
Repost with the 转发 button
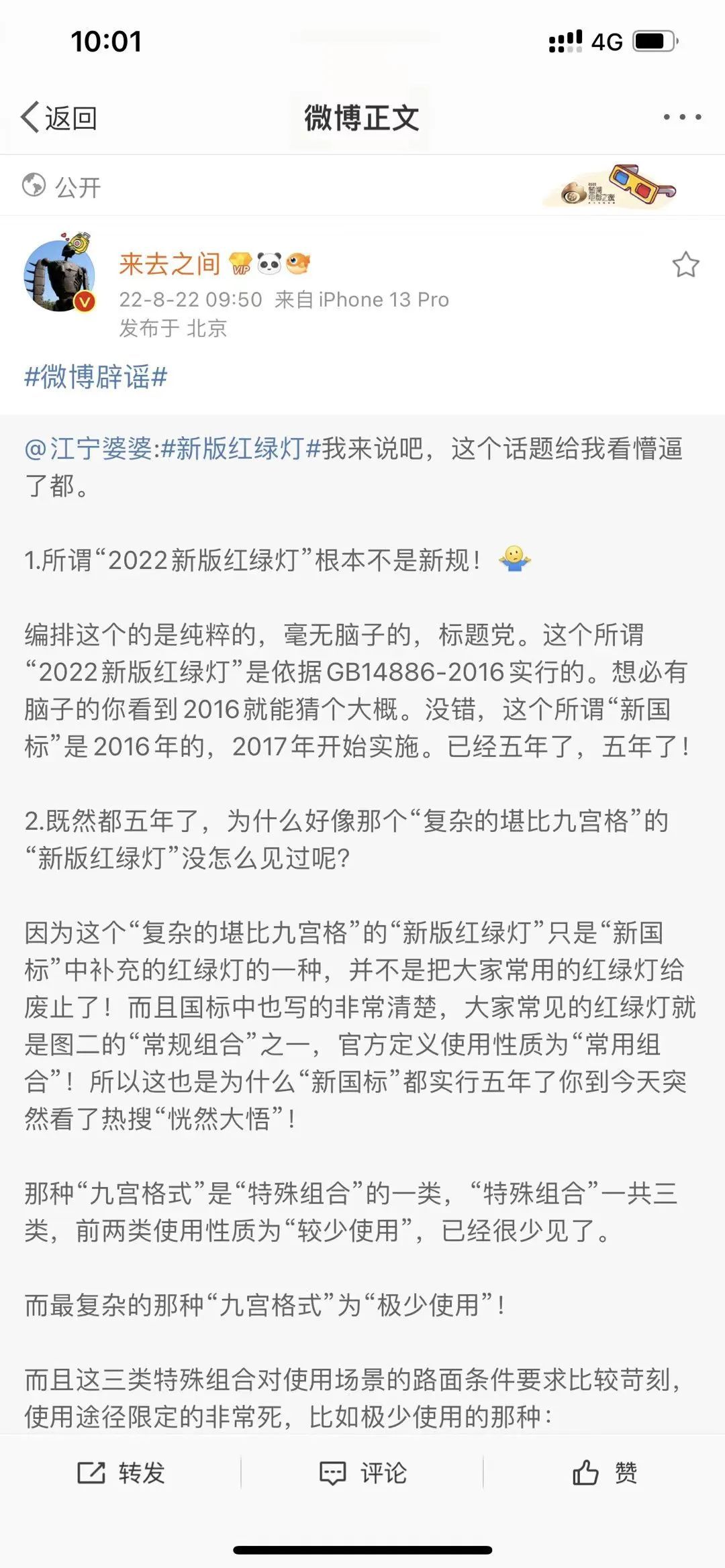pyautogui.click(x=122, y=1473)
